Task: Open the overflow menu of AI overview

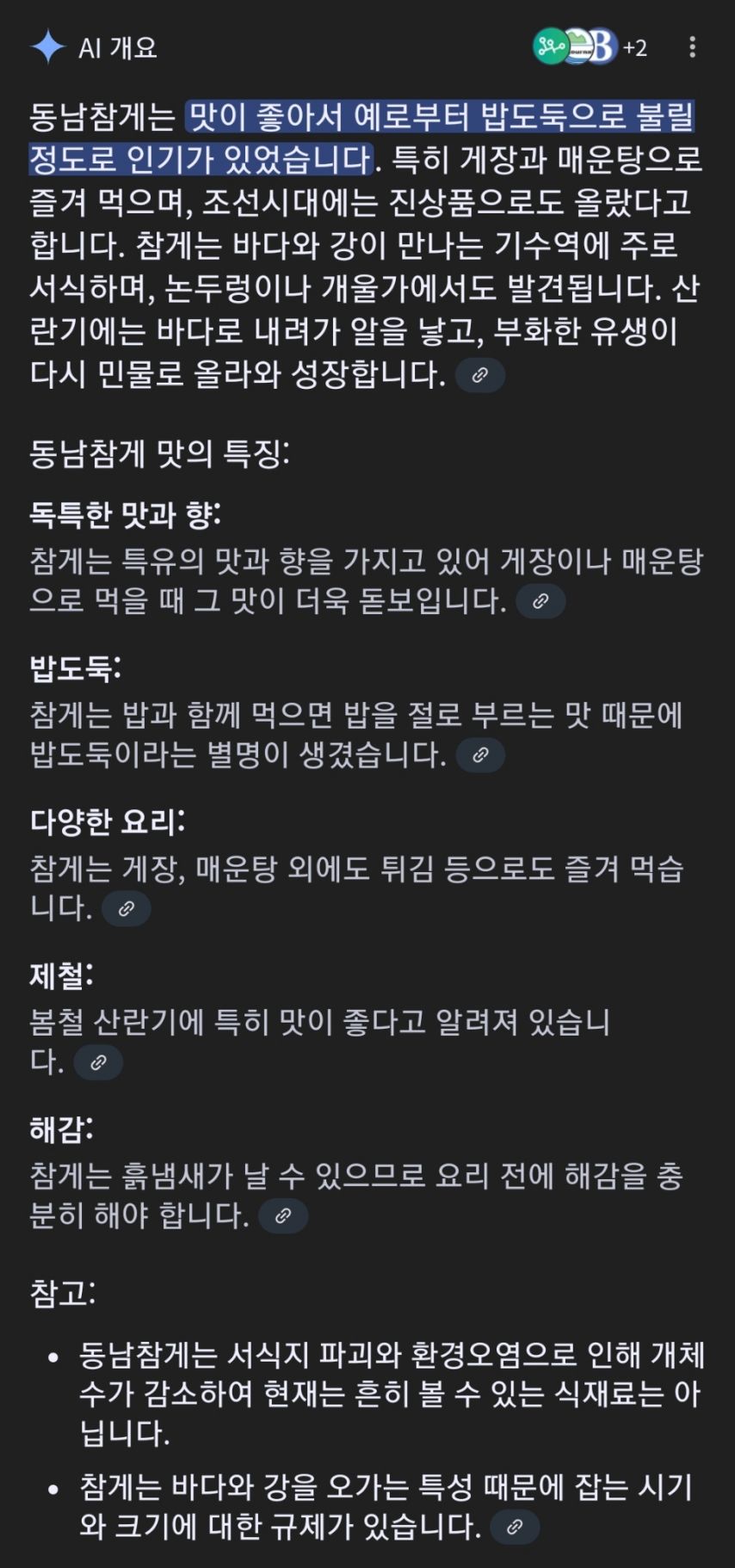Action: (x=692, y=47)
